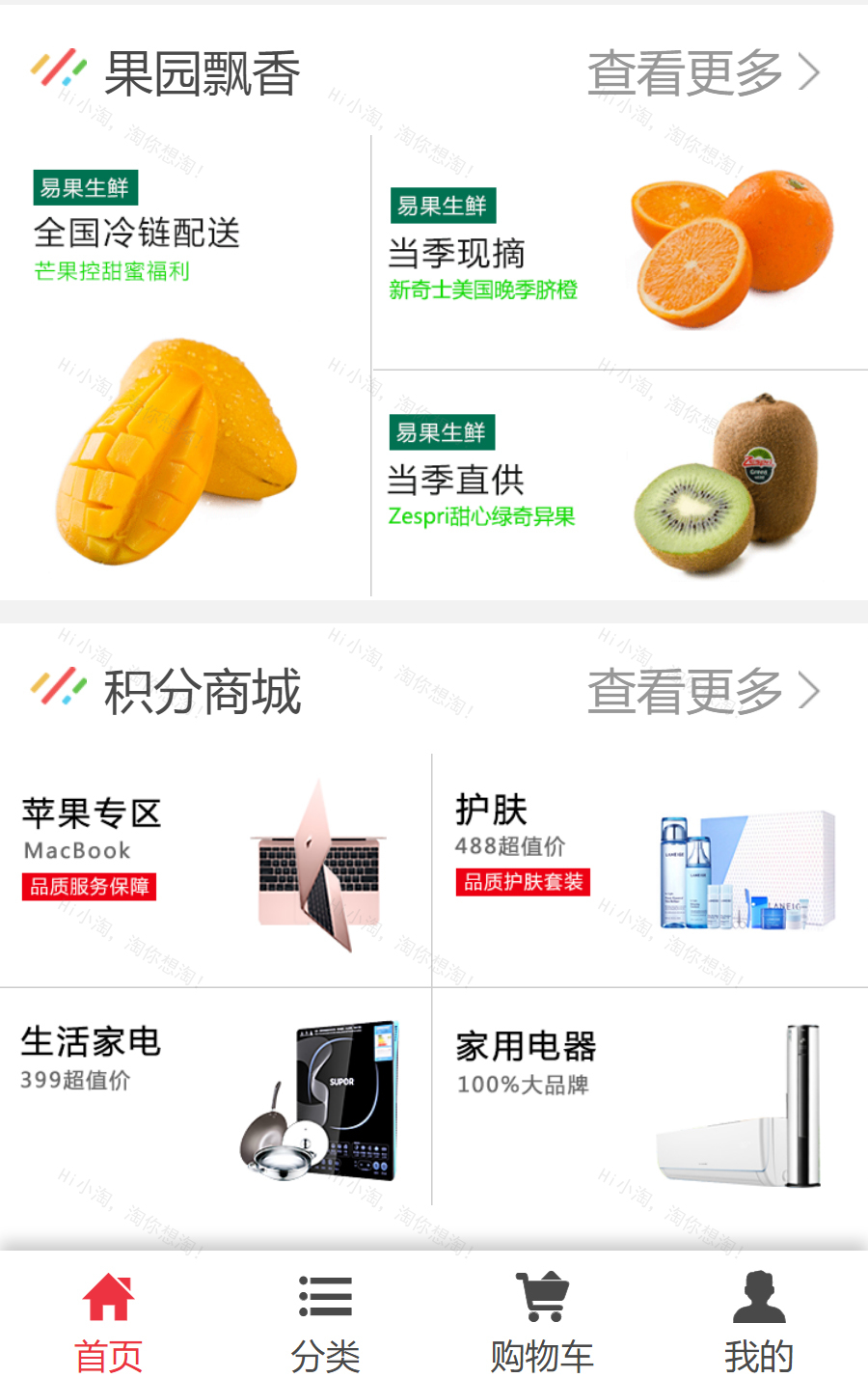View more in 果园飘香 section
Viewport: 868px width, 1378px height.
[704, 73]
